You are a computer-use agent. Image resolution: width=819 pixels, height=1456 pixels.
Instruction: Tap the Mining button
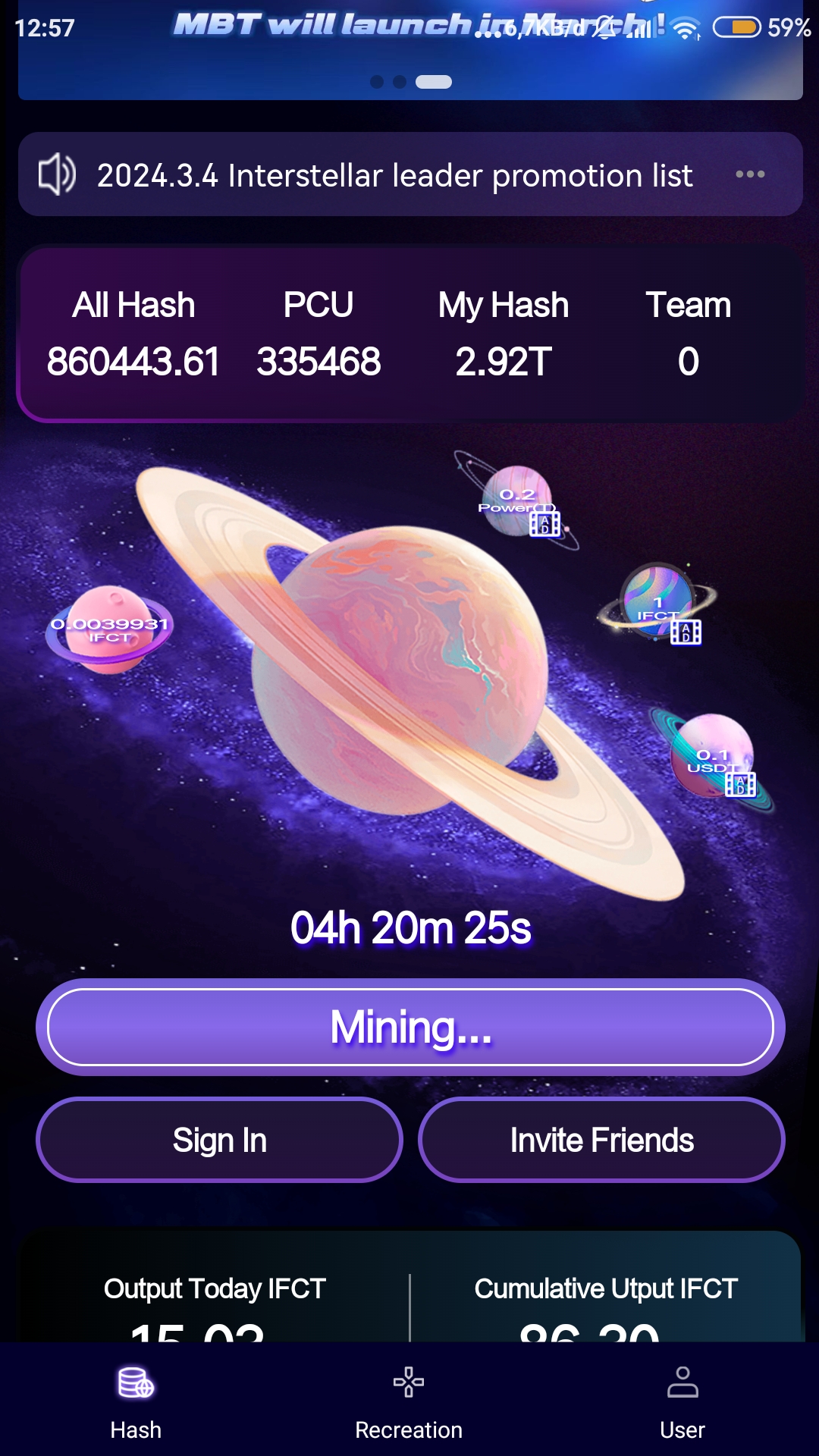(410, 1027)
